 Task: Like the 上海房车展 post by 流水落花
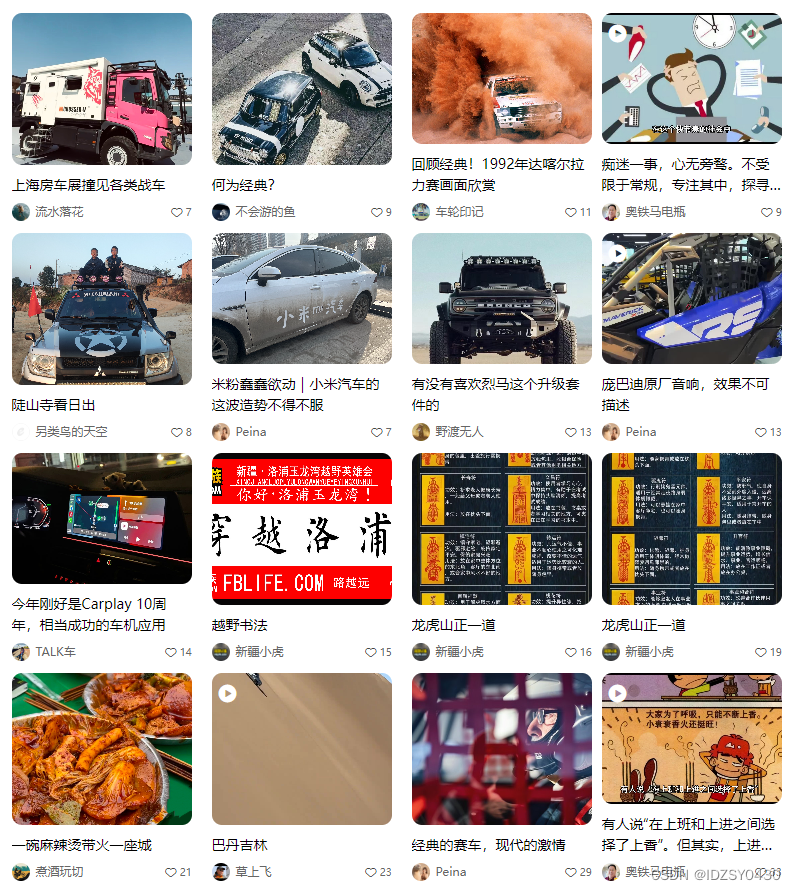[176, 212]
